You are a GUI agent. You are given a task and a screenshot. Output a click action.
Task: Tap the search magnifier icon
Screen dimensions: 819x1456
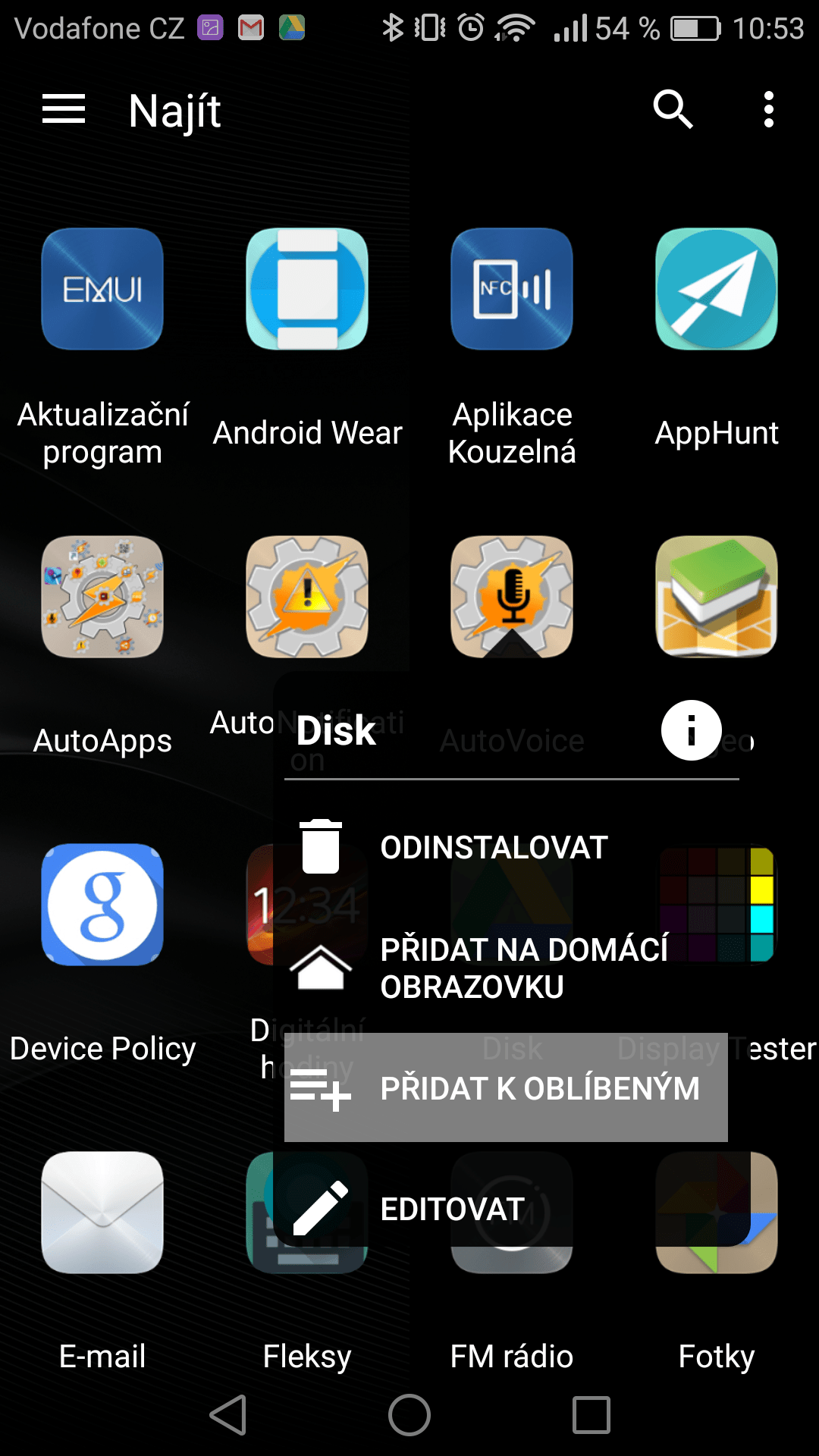[673, 110]
